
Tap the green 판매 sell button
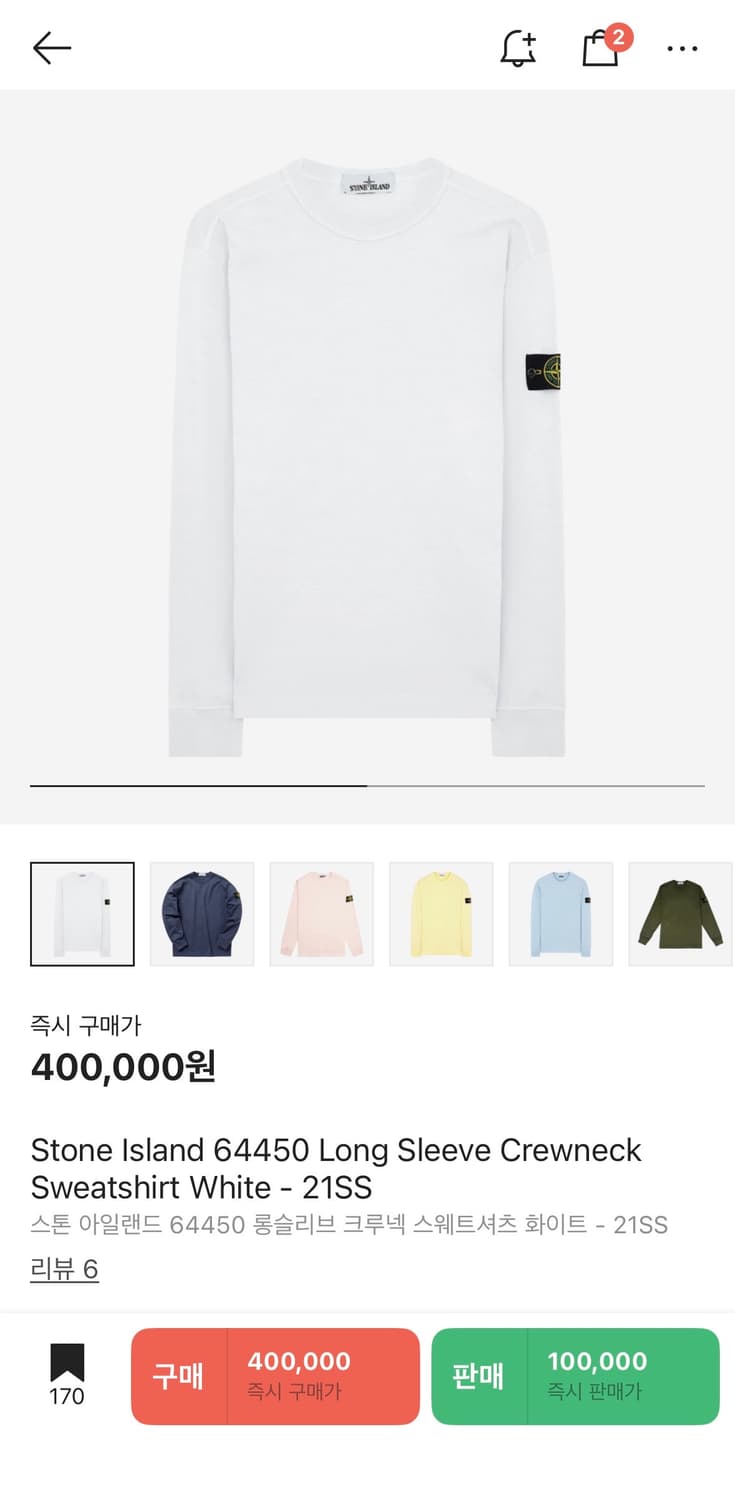tap(576, 1376)
